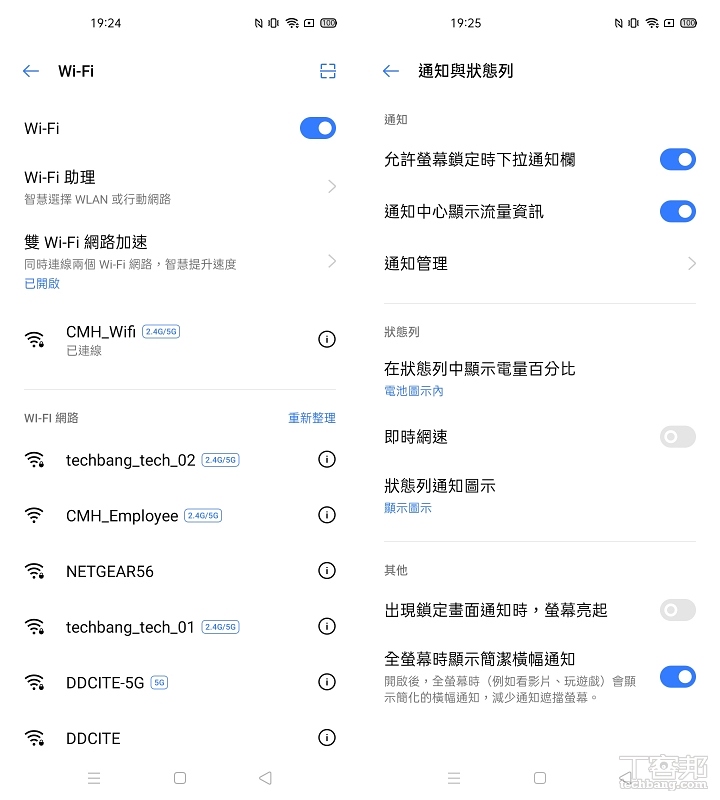The width and height of the screenshot is (720, 800).
Task: Enable the 即時網速 switch
Action: click(677, 437)
